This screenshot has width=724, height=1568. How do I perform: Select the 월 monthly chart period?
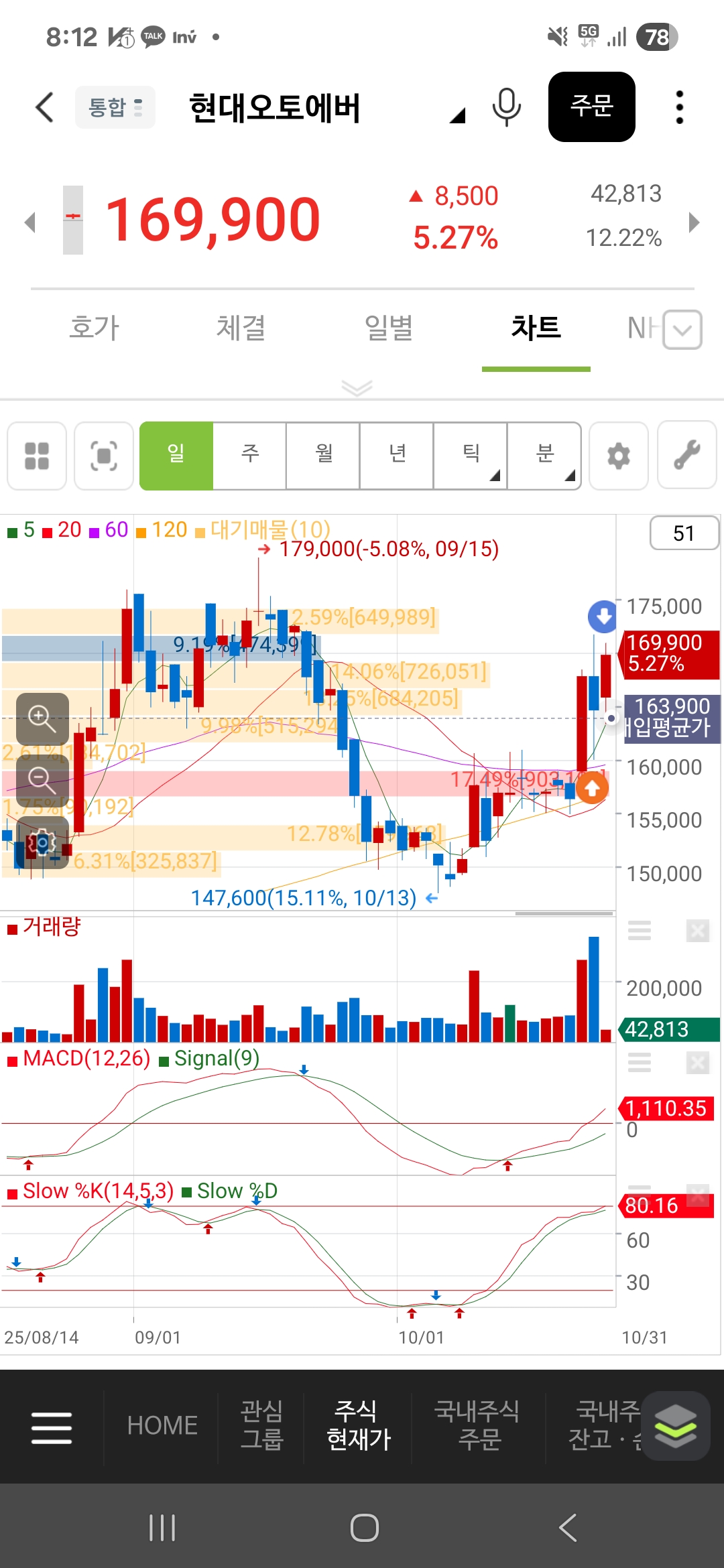point(323,456)
